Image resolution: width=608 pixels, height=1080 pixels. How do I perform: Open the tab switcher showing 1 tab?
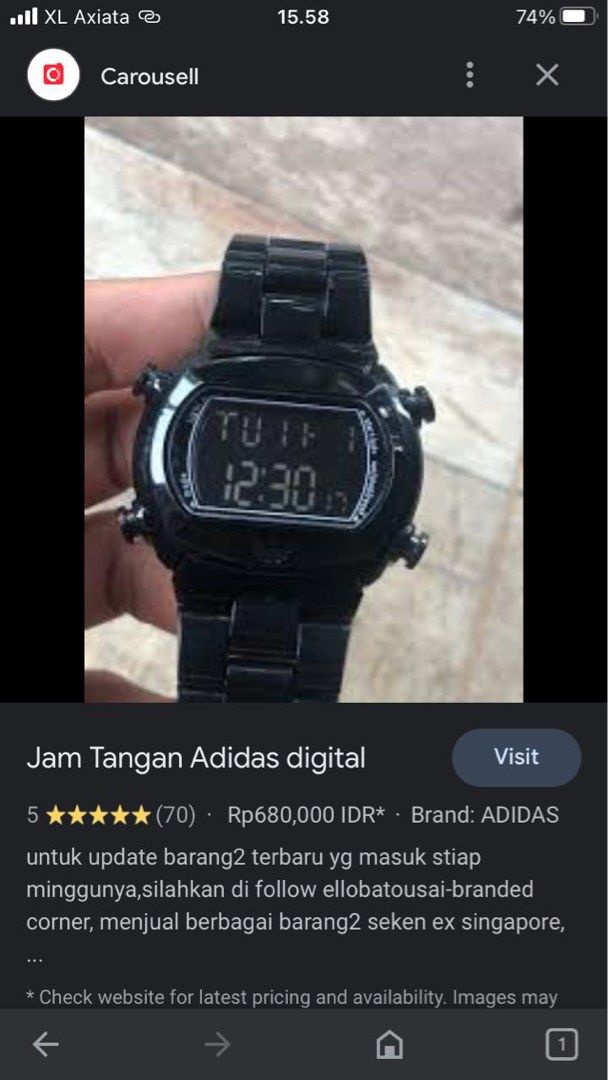click(x=561, y=1045)
